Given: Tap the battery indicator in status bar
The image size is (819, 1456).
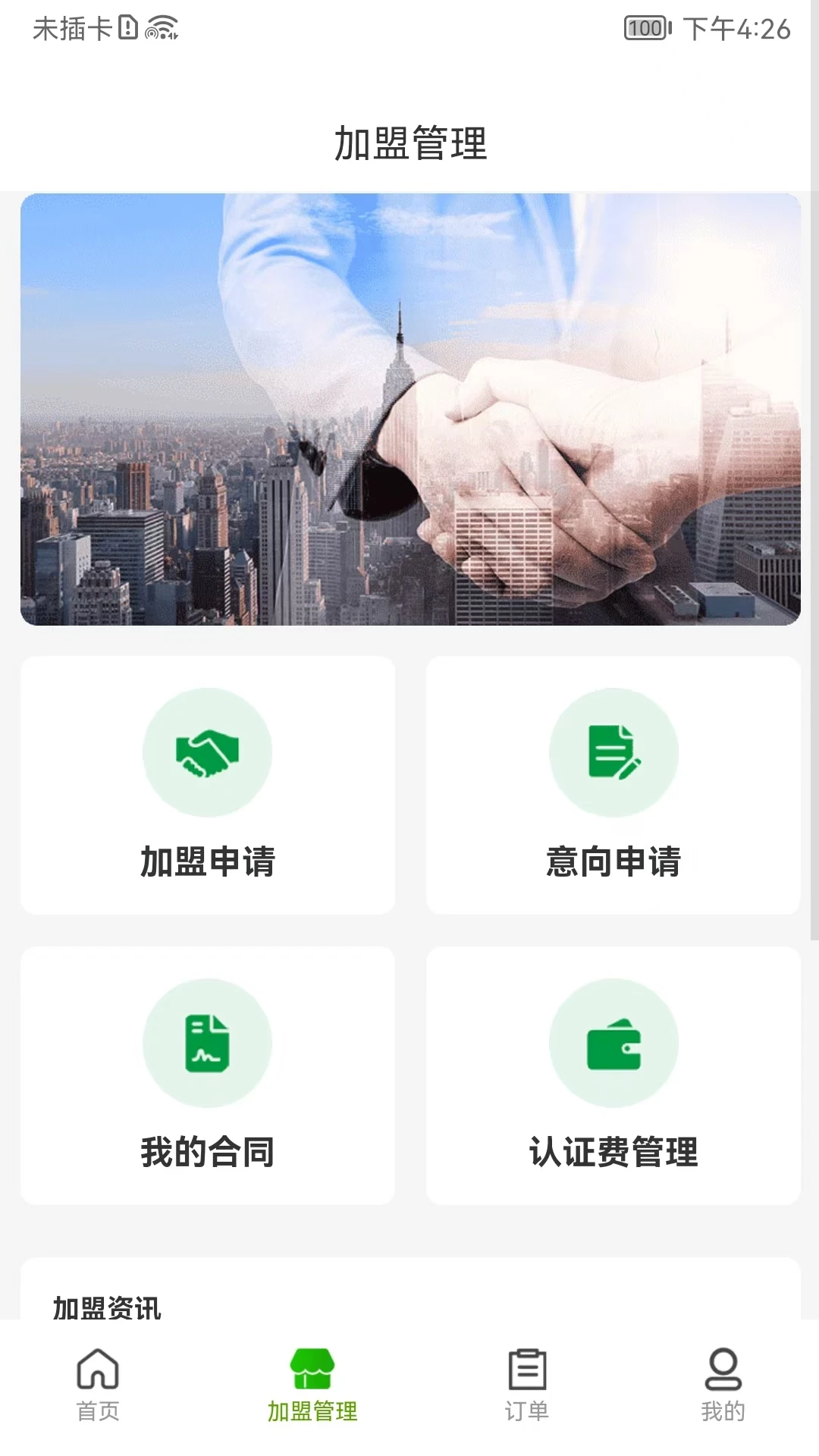Looking at the screenshot, I should pyautogui.click(x=644, y=27).
